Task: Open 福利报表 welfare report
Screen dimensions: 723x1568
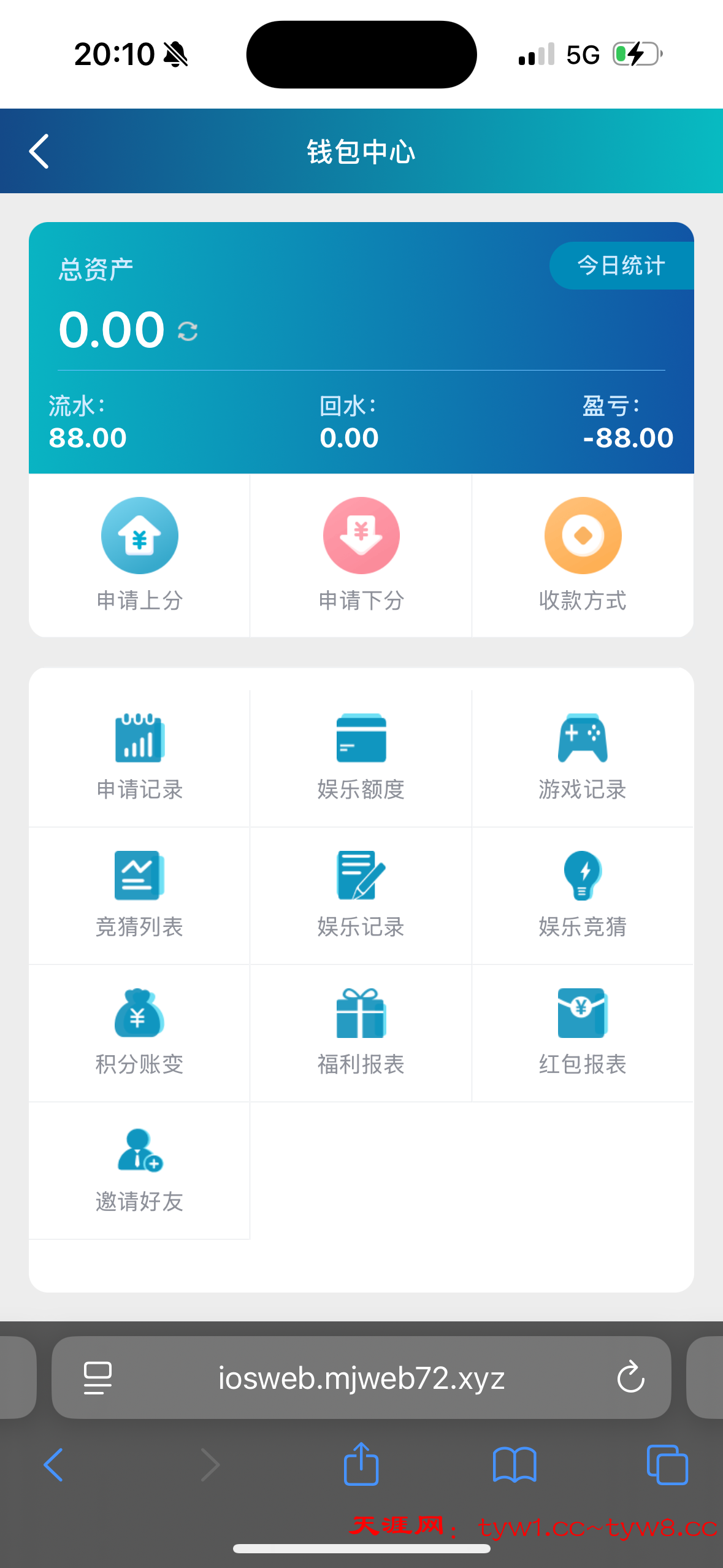Action: click(361, 1032)
